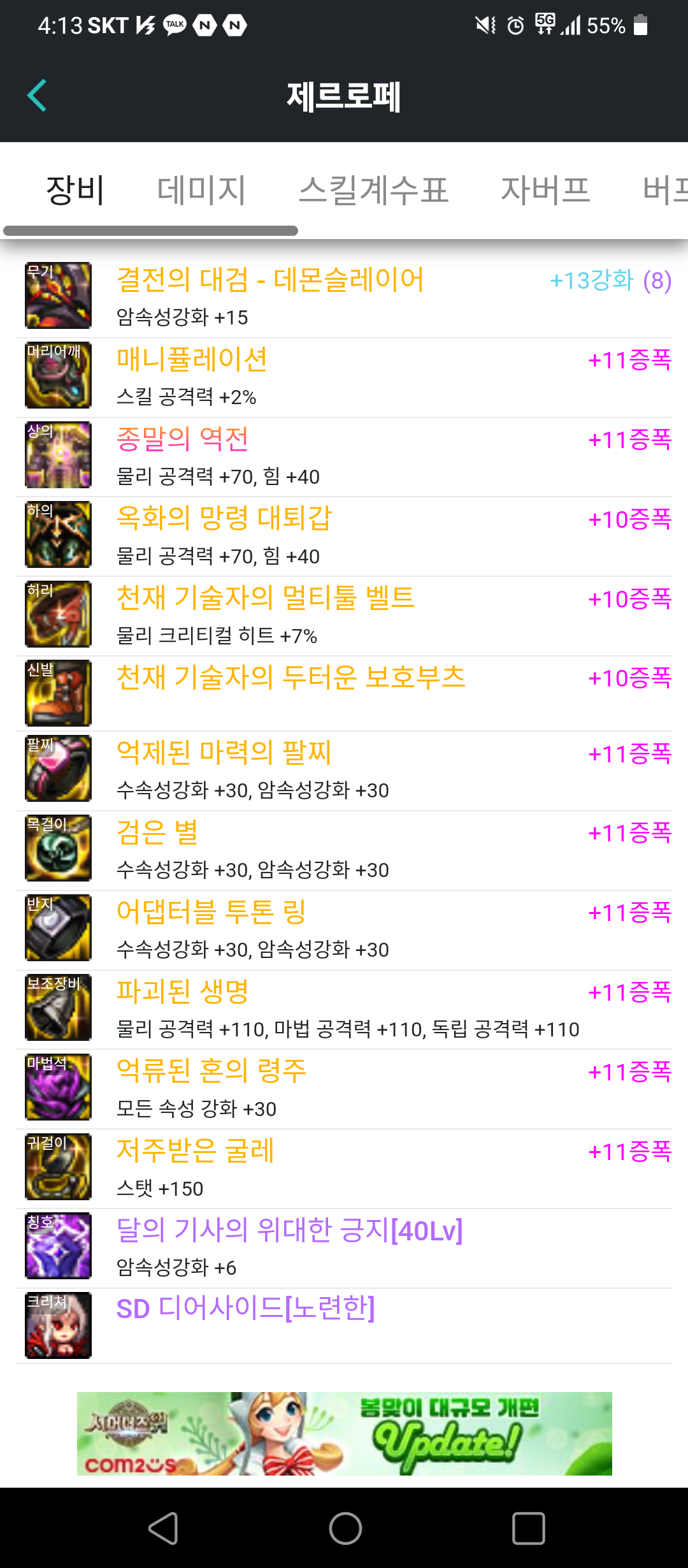The height and width of the screenshot is (1568, 688).
Task: View the 종말의 역전 top armor row
Action: tap(344, 456)
